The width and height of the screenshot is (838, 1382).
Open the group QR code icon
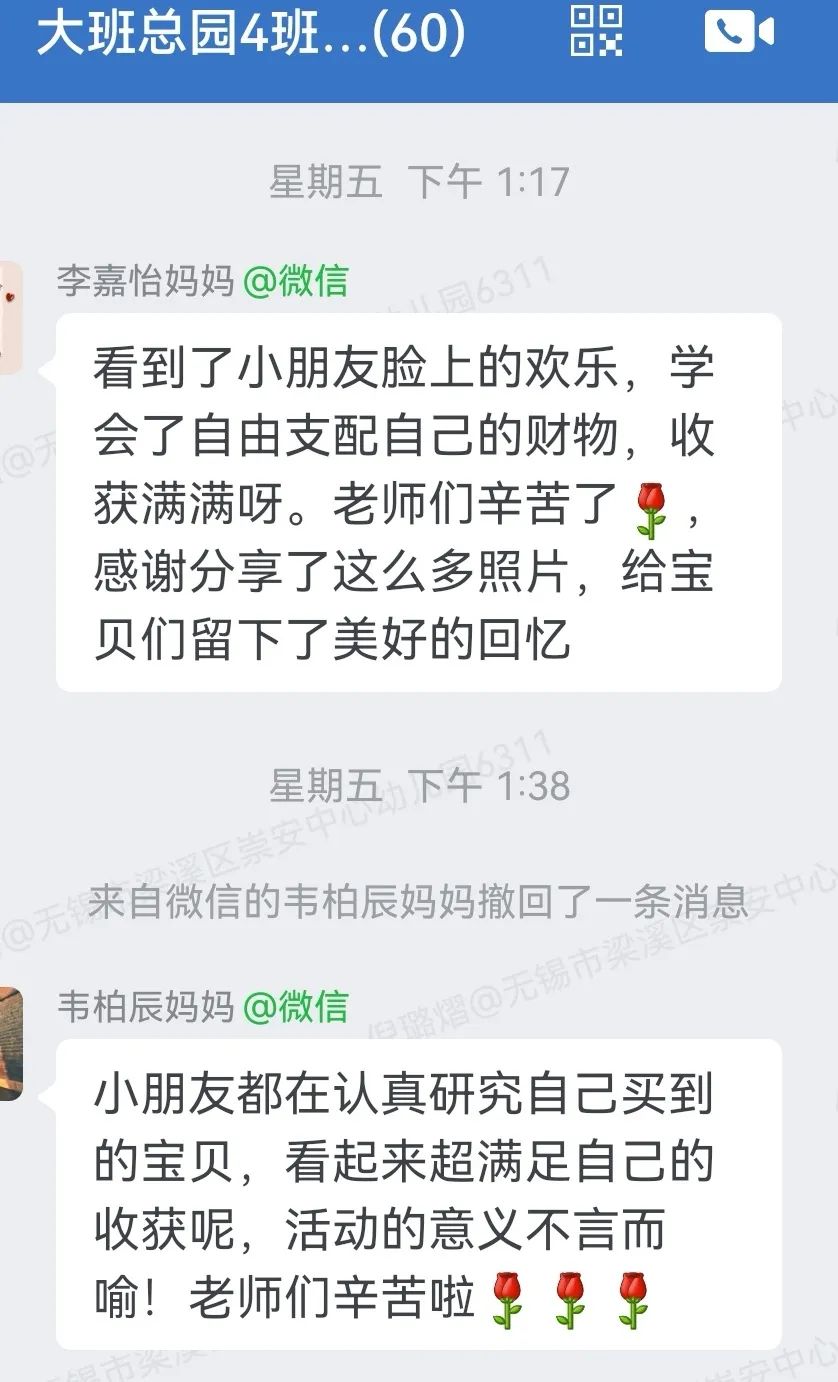click(596, 31)
